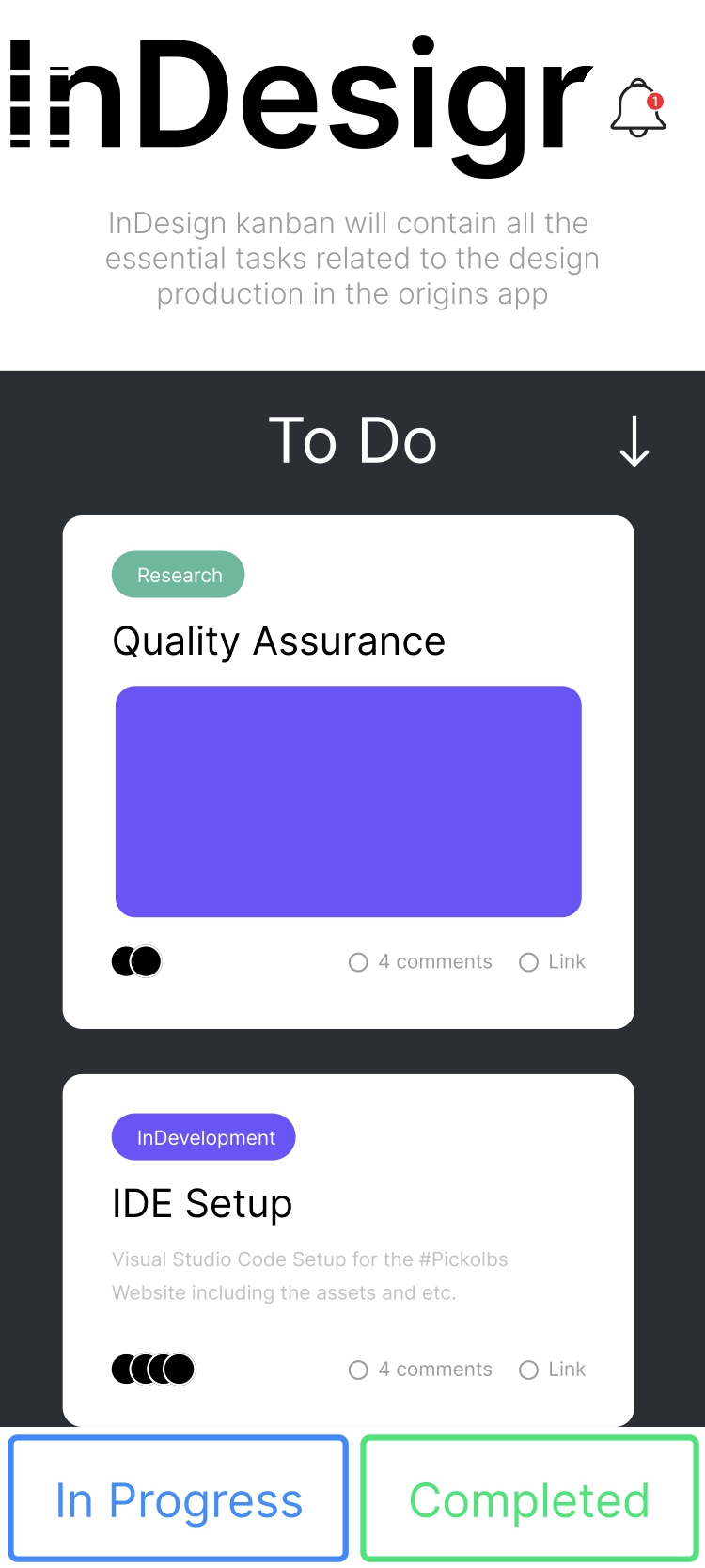Tap the down arrow beside To Do
Image resolution: width=705 pixels, height=1568 pixels.
tap(634, 441)
